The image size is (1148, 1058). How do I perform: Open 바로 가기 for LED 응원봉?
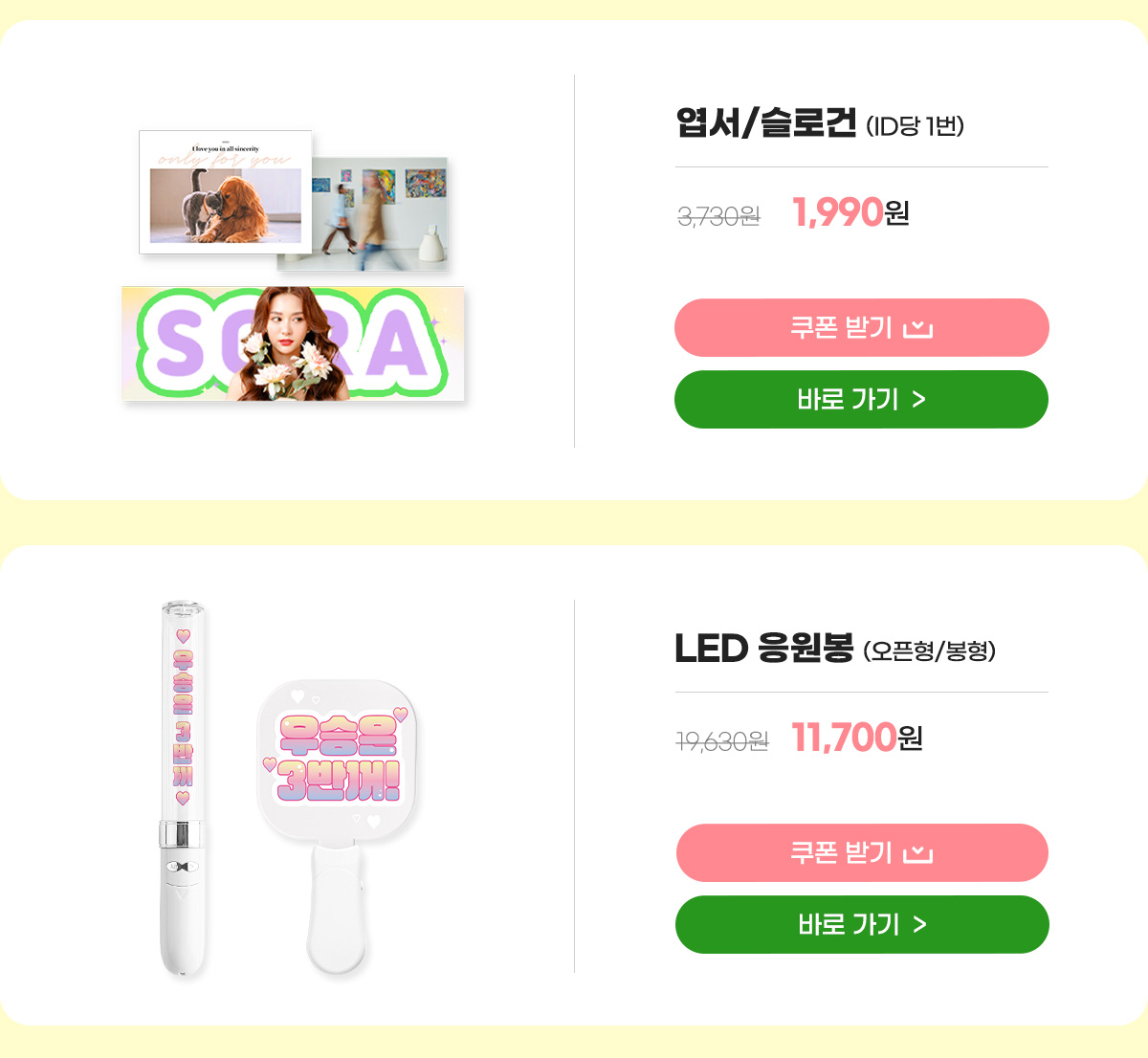click(x=861, y=925)
